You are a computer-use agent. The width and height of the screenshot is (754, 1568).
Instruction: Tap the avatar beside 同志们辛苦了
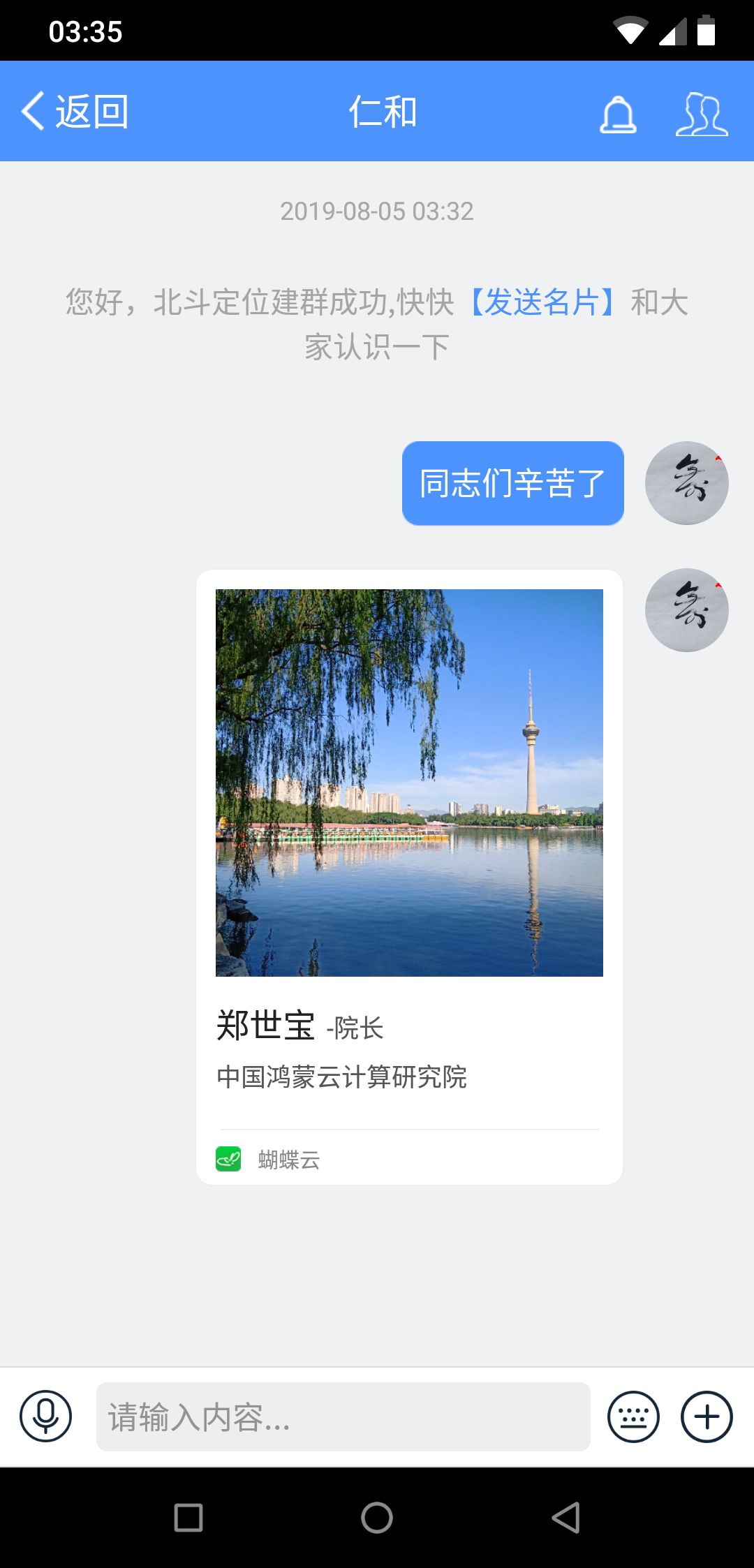pyautogui.click(x=686, y=483)
